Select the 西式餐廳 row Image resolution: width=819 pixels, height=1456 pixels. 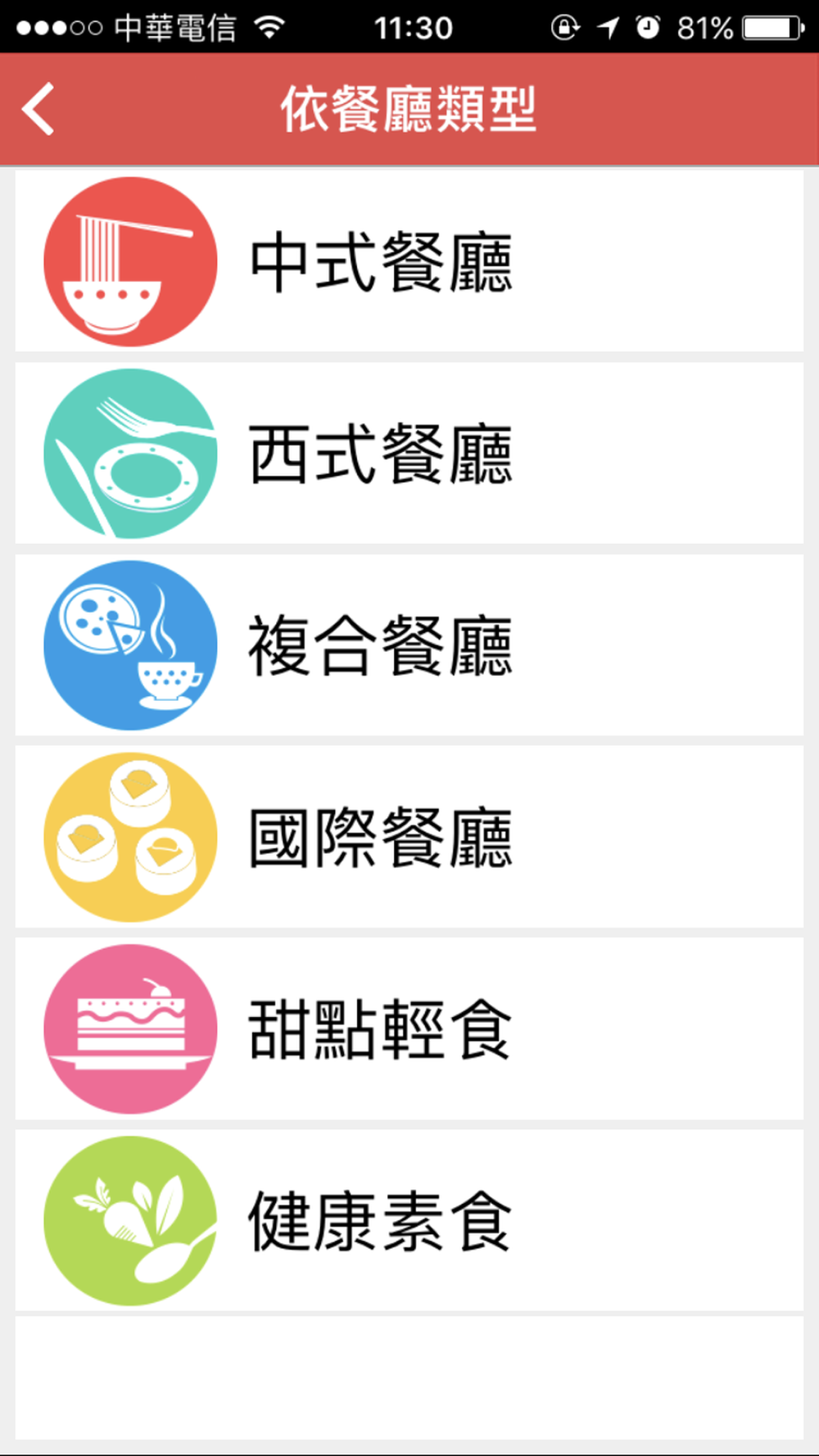pos(409,454)
